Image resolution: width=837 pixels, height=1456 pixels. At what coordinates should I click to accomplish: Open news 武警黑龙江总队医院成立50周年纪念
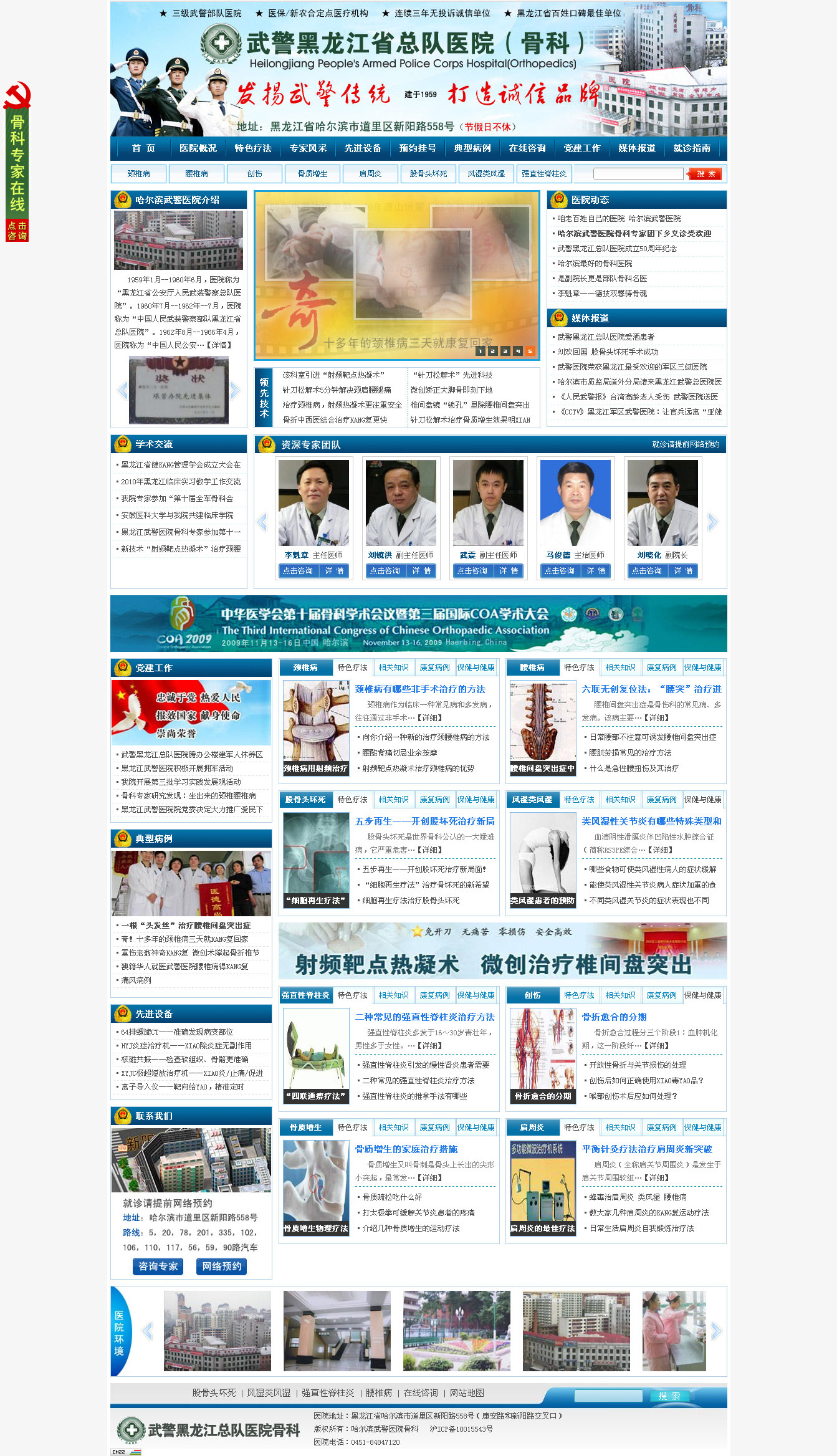[616, 249]
